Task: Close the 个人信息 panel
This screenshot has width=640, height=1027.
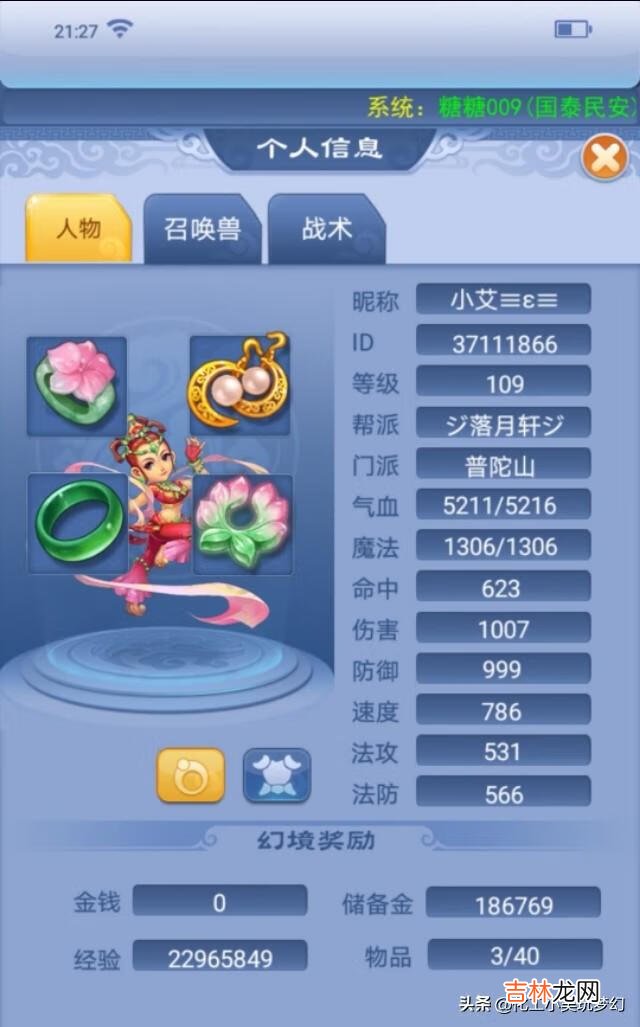Action: tap(604, 158)
